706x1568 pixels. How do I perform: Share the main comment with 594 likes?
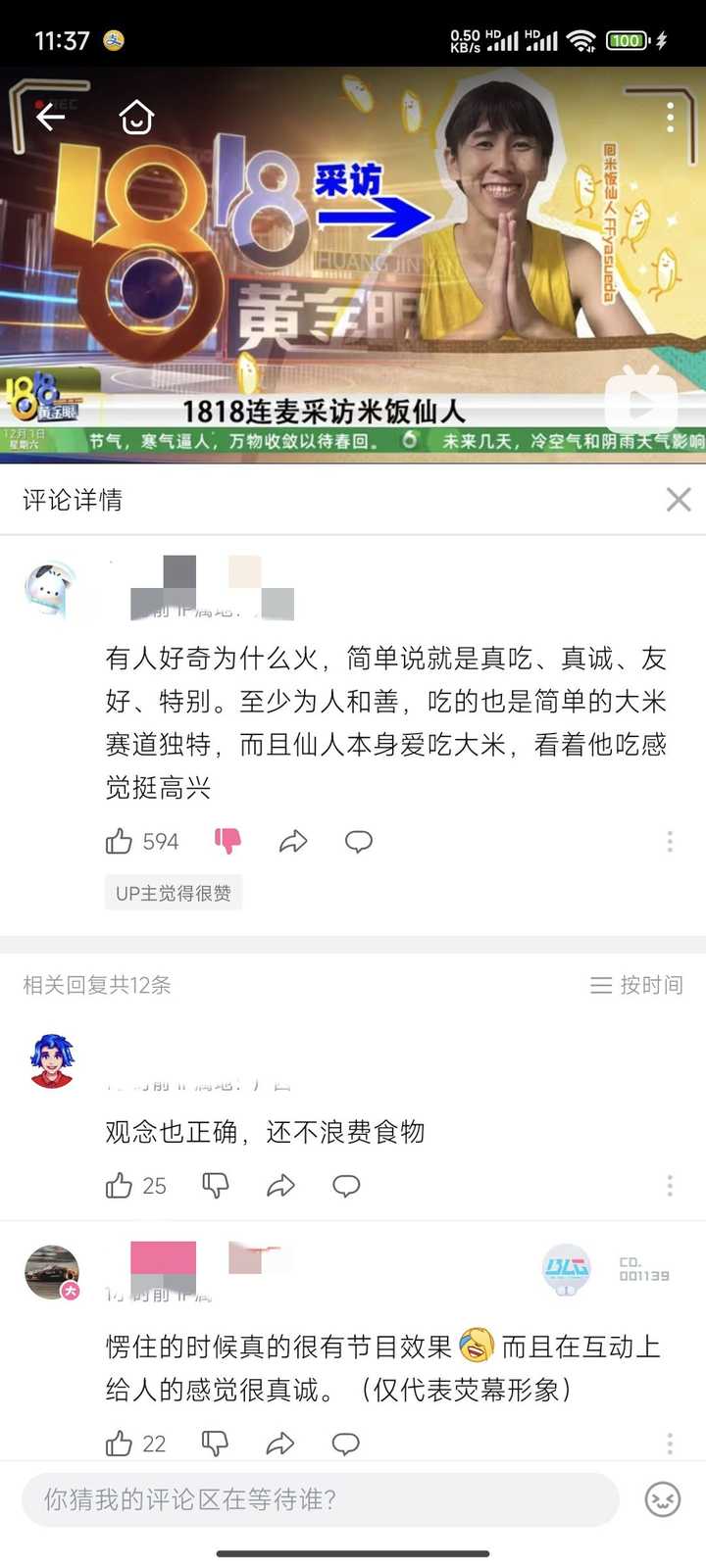point(293,841)
